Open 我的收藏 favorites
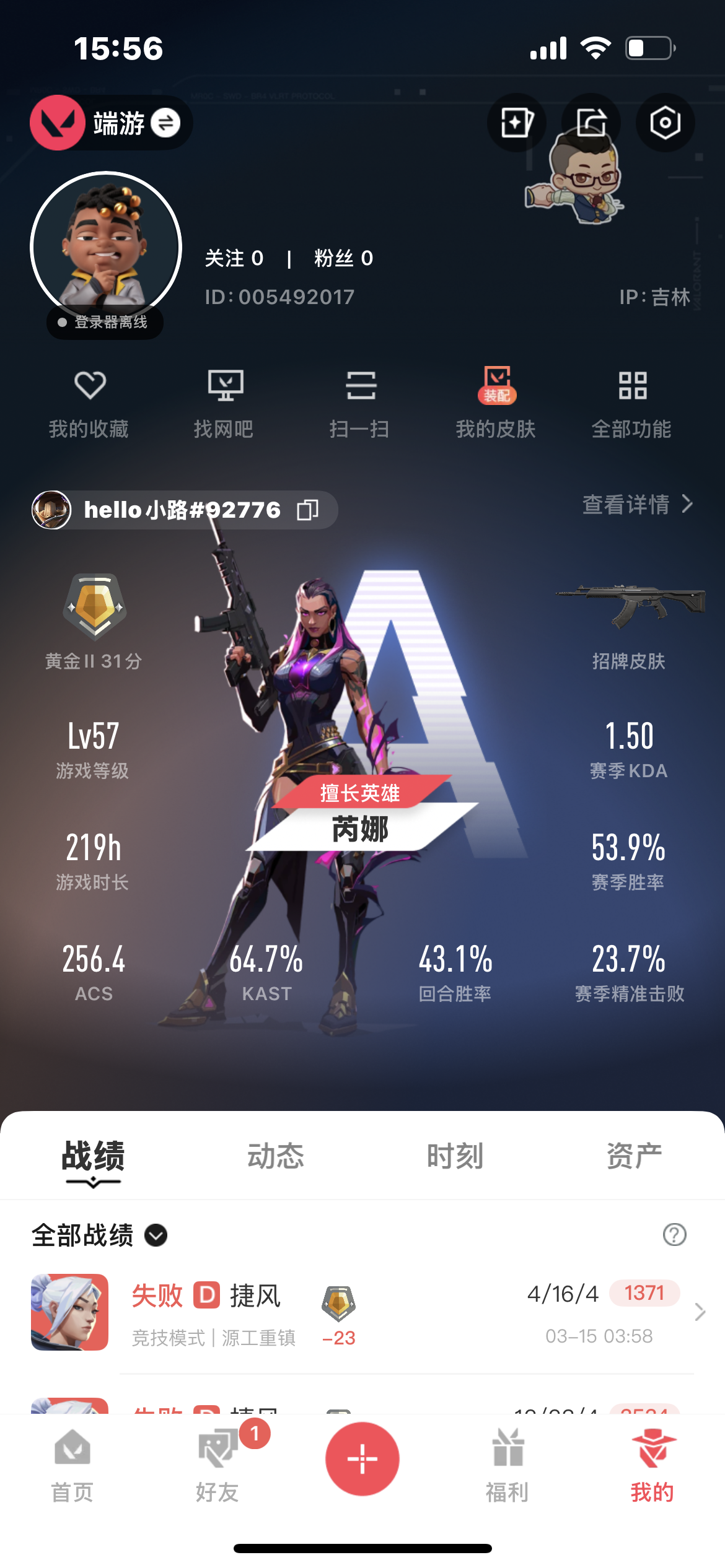The width and height of the screenshot is (725, 1568). click(x=89, y=403)
